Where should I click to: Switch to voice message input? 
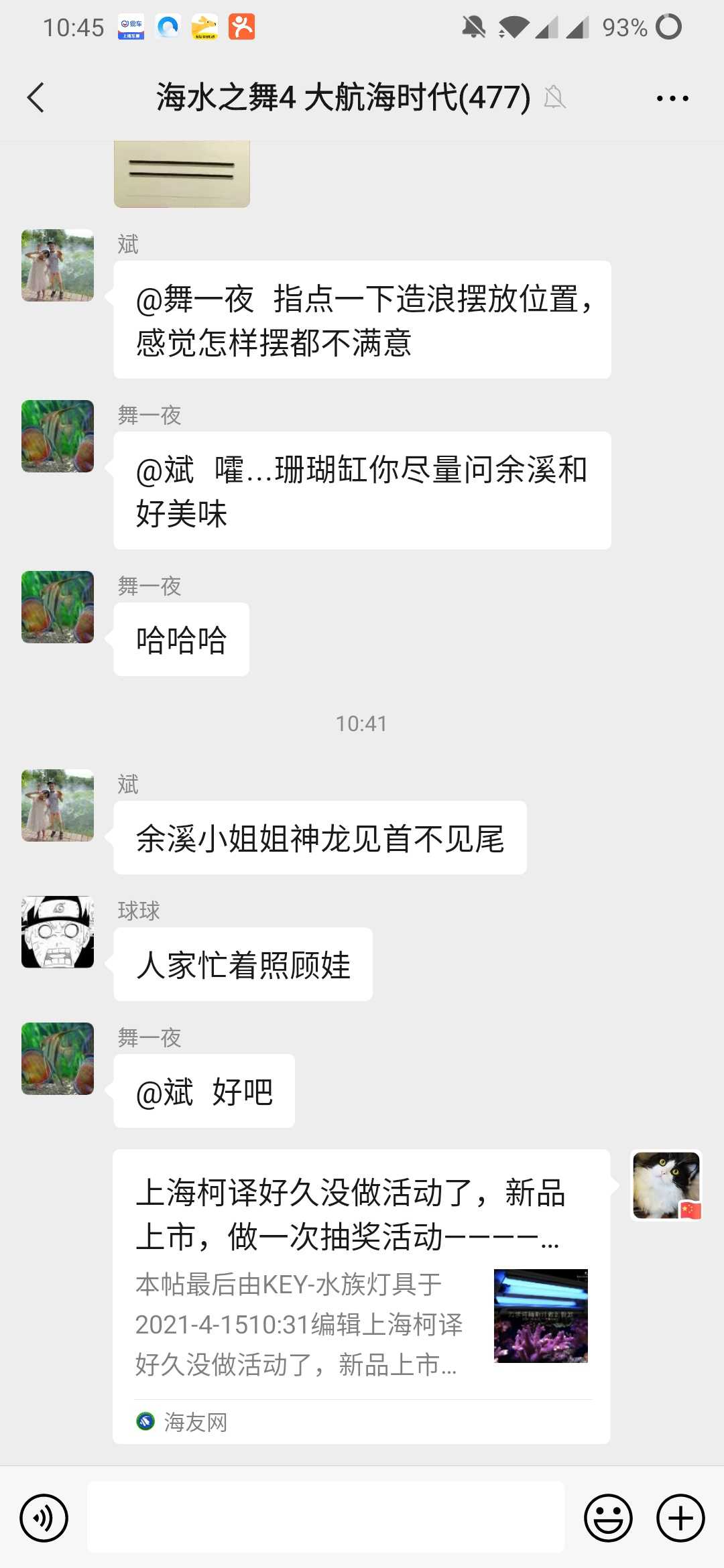pos(44,1518)
